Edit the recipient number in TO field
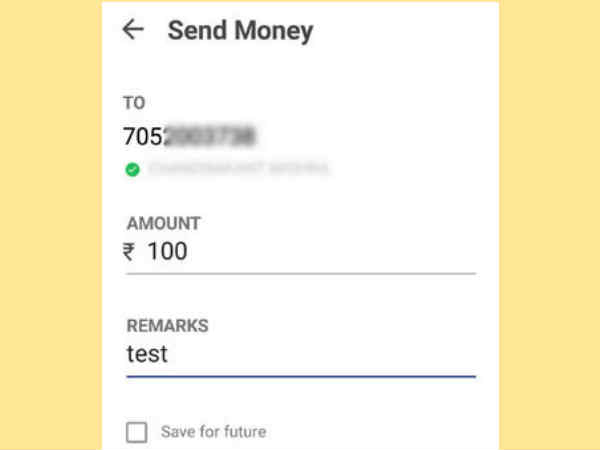Screen dimensions: 600x450 click(x=190, y=136)
